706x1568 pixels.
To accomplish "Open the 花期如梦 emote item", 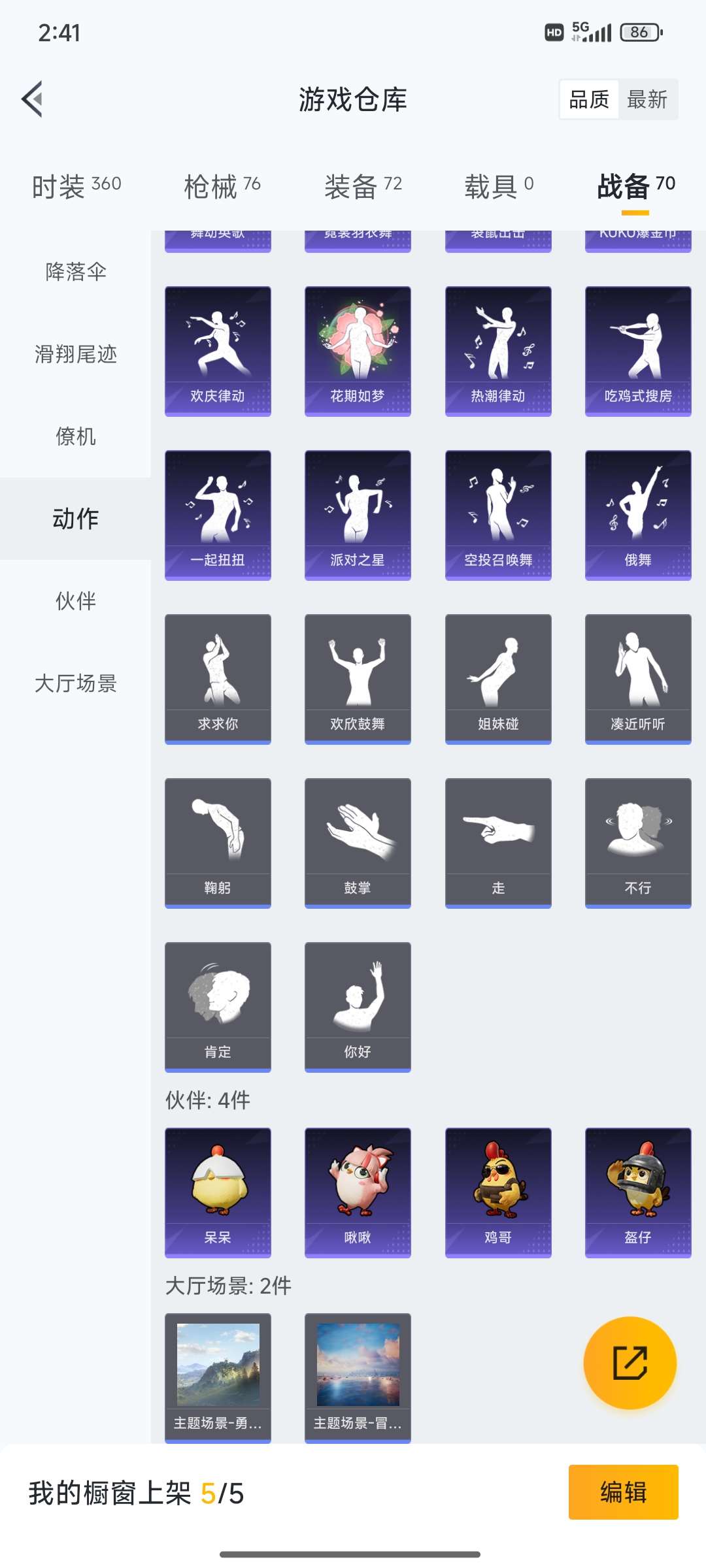I will [358, 351].
